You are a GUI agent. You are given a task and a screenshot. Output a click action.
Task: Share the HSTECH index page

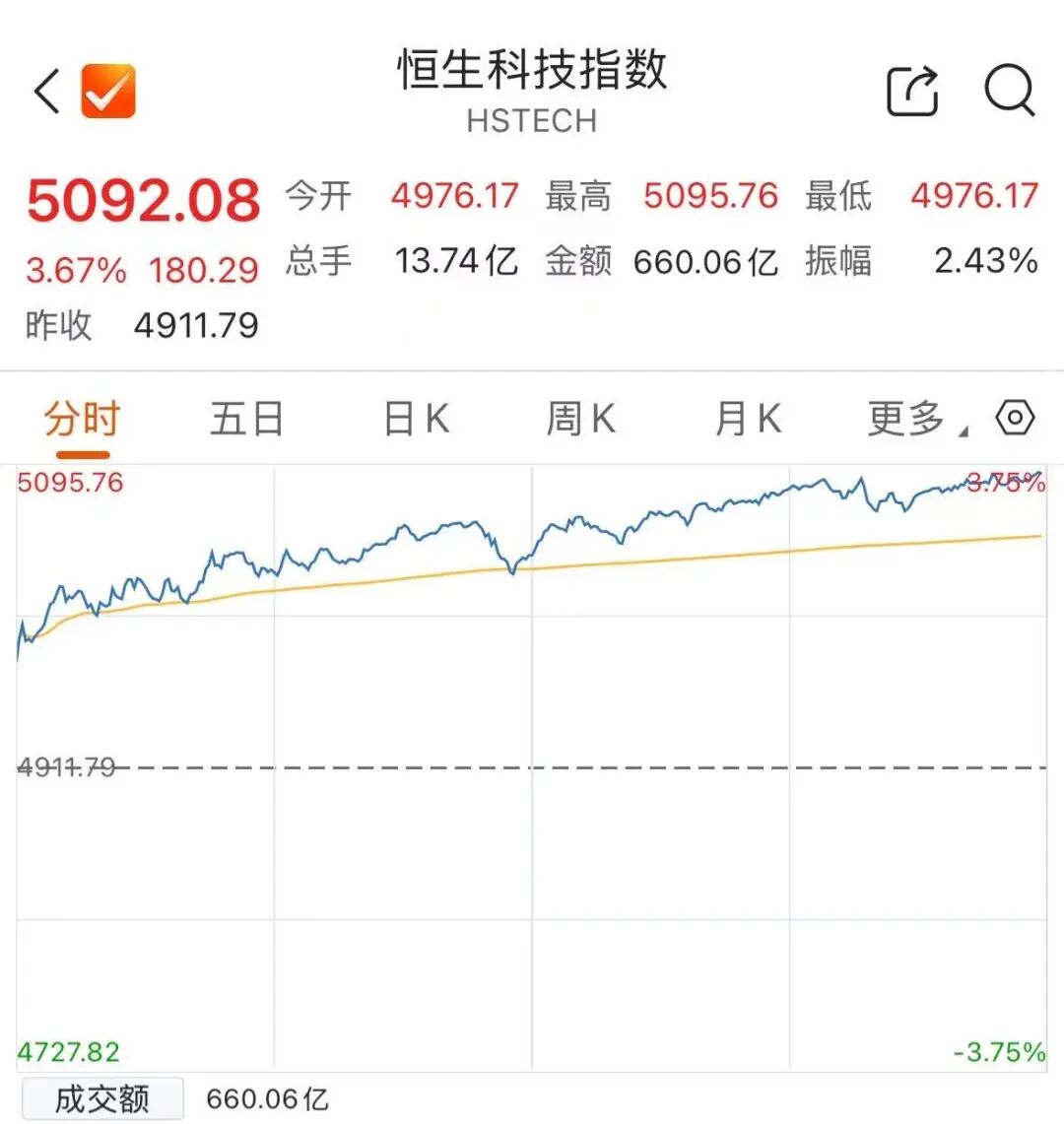[x=912, y=91]
